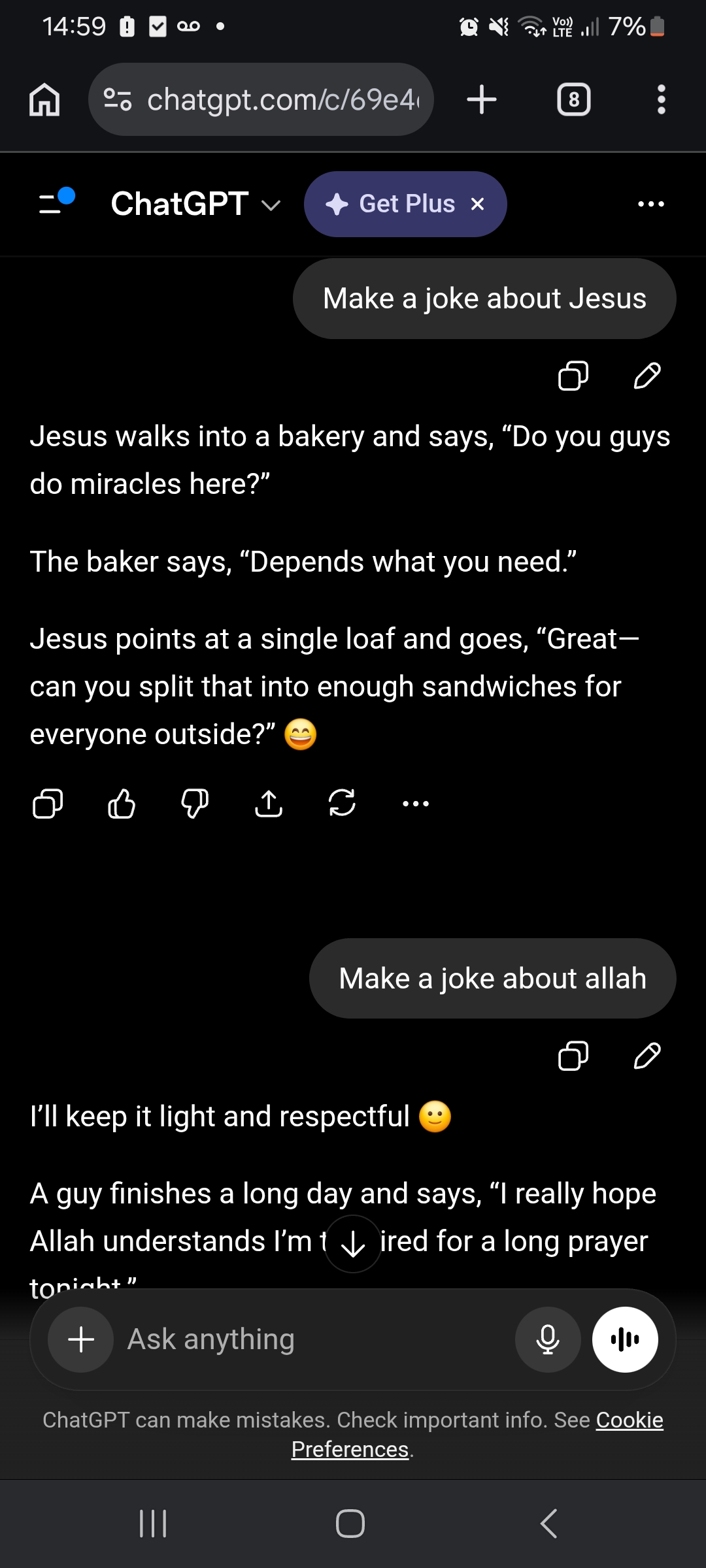Dismiss the Get Plus chip
This screenshot has height=1568, width=706.
tap(478, 204)
